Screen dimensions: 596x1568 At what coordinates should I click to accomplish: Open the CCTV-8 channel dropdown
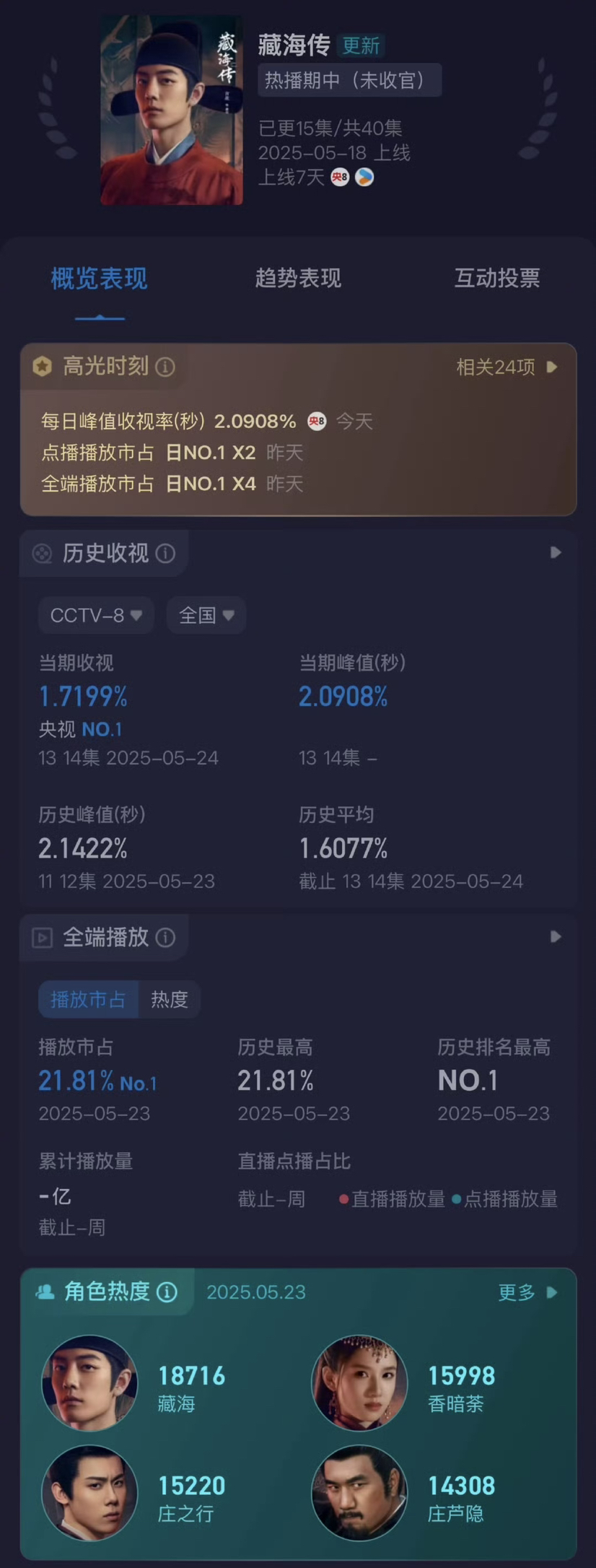[96, 615]
